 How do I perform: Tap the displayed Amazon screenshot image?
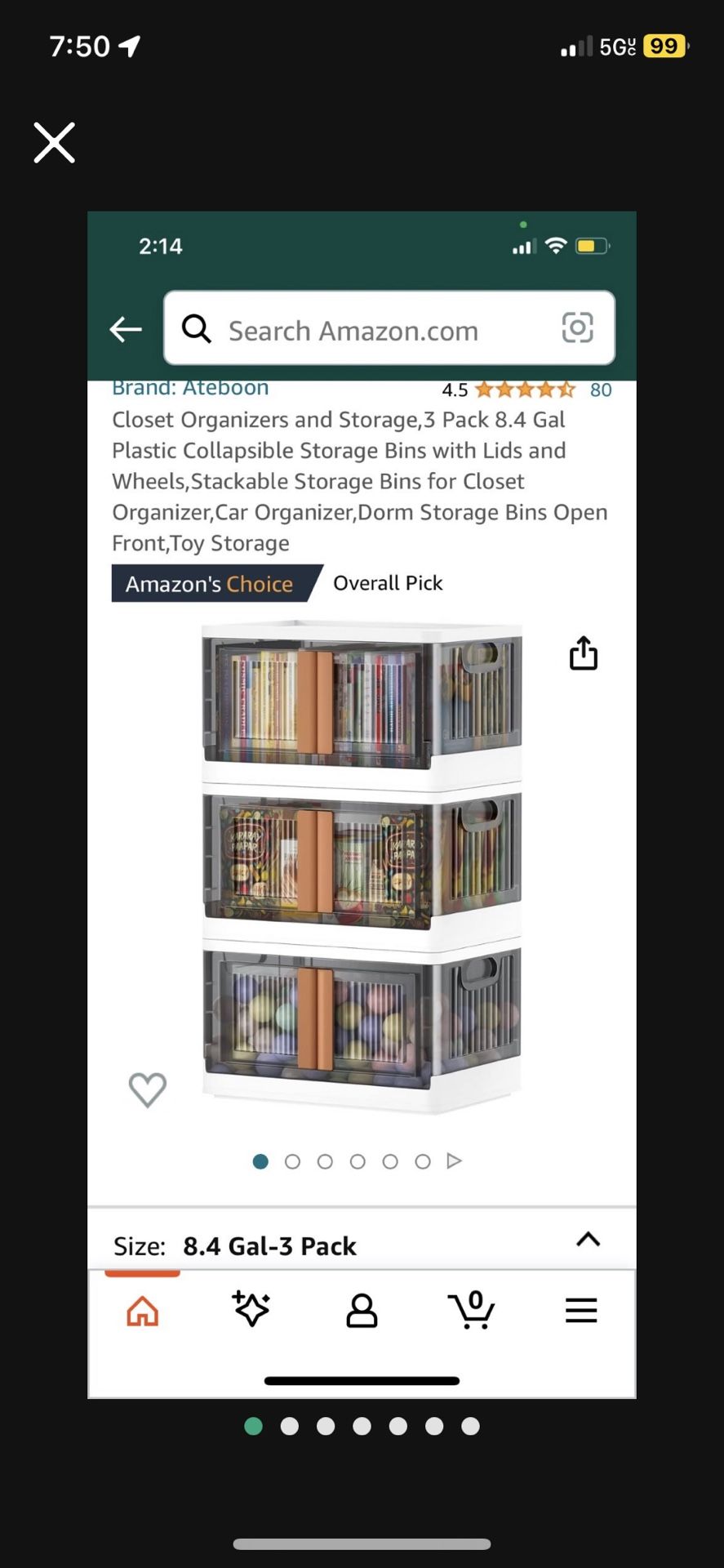point(362,804)
